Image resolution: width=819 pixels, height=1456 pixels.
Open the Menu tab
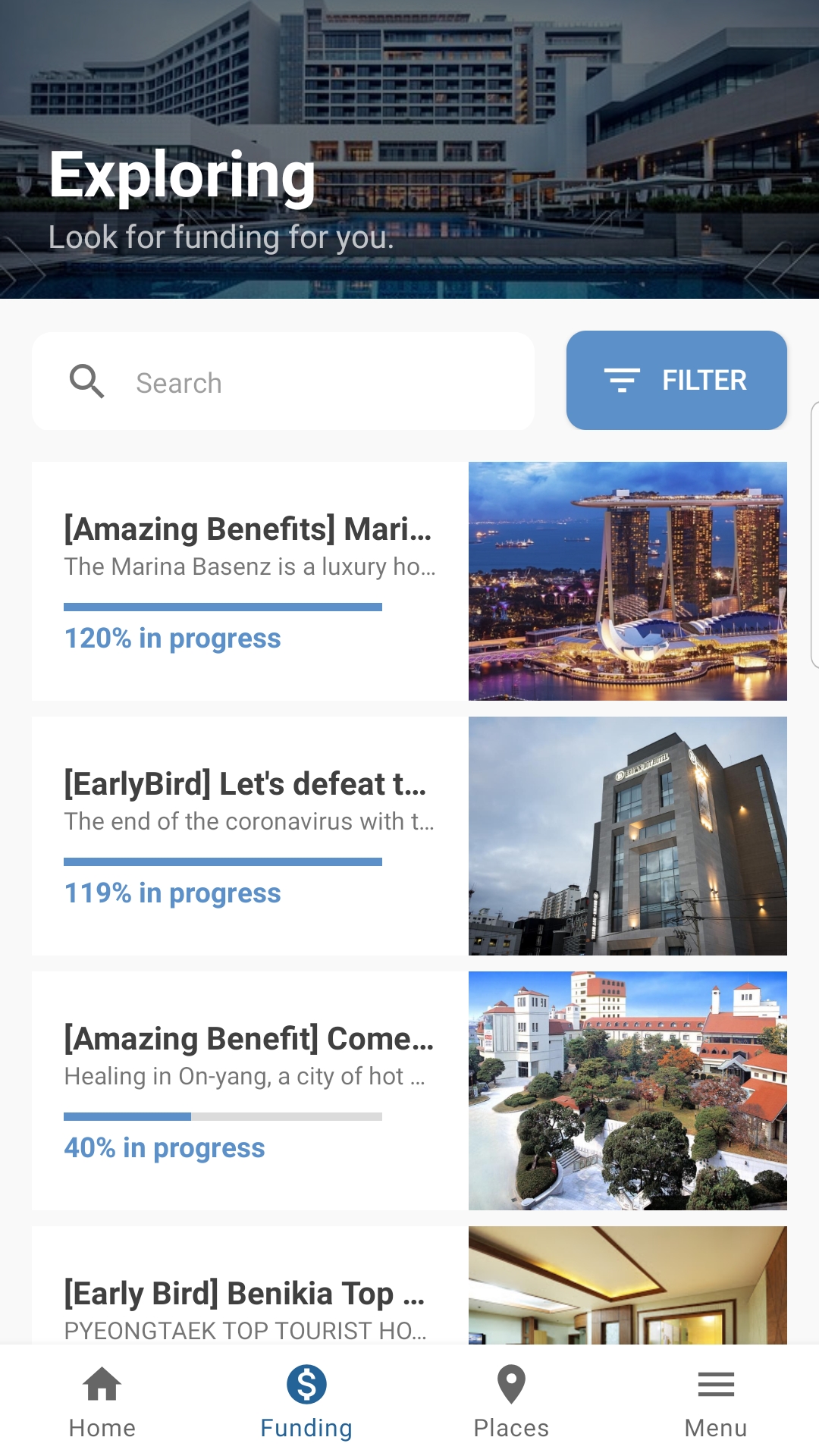(715, 1401)
